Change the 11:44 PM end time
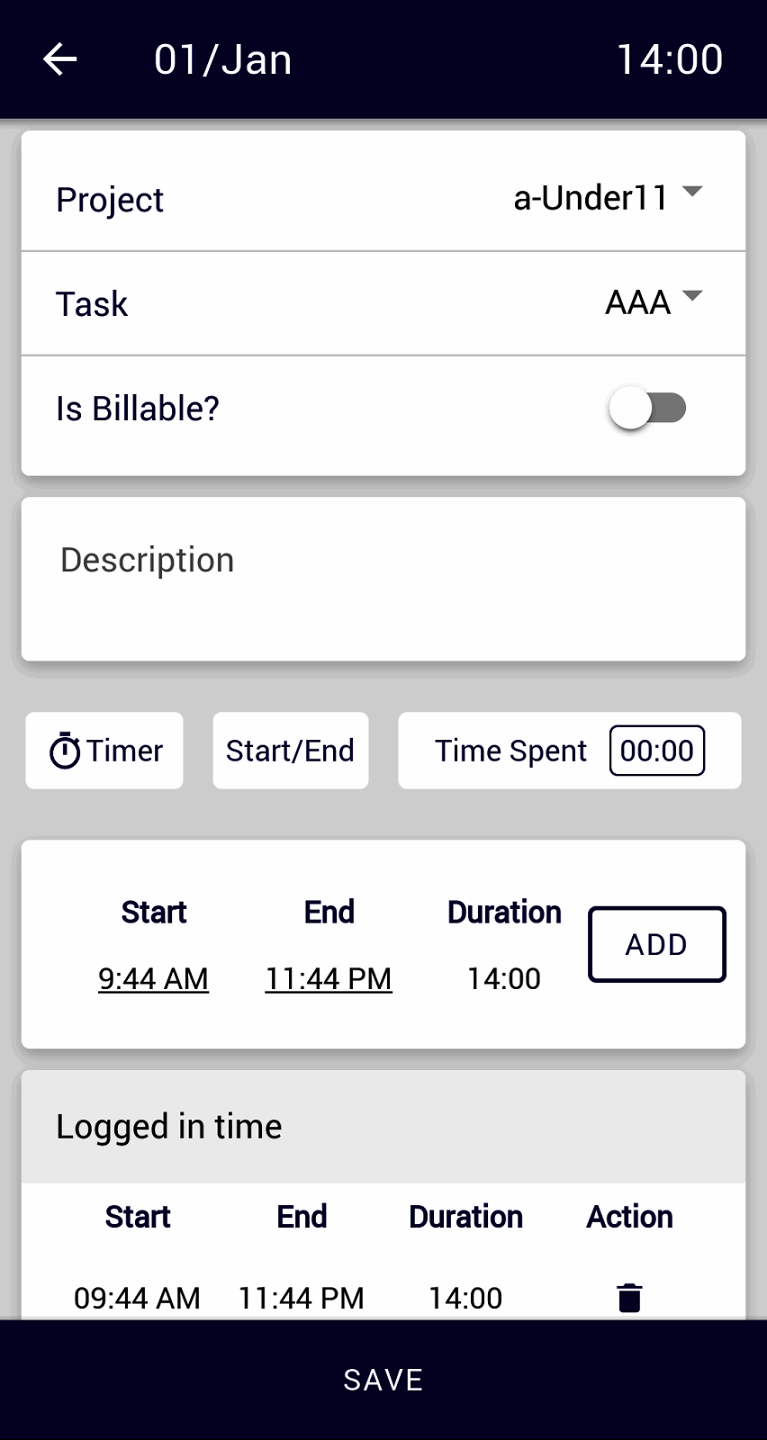 click(328, 978)
